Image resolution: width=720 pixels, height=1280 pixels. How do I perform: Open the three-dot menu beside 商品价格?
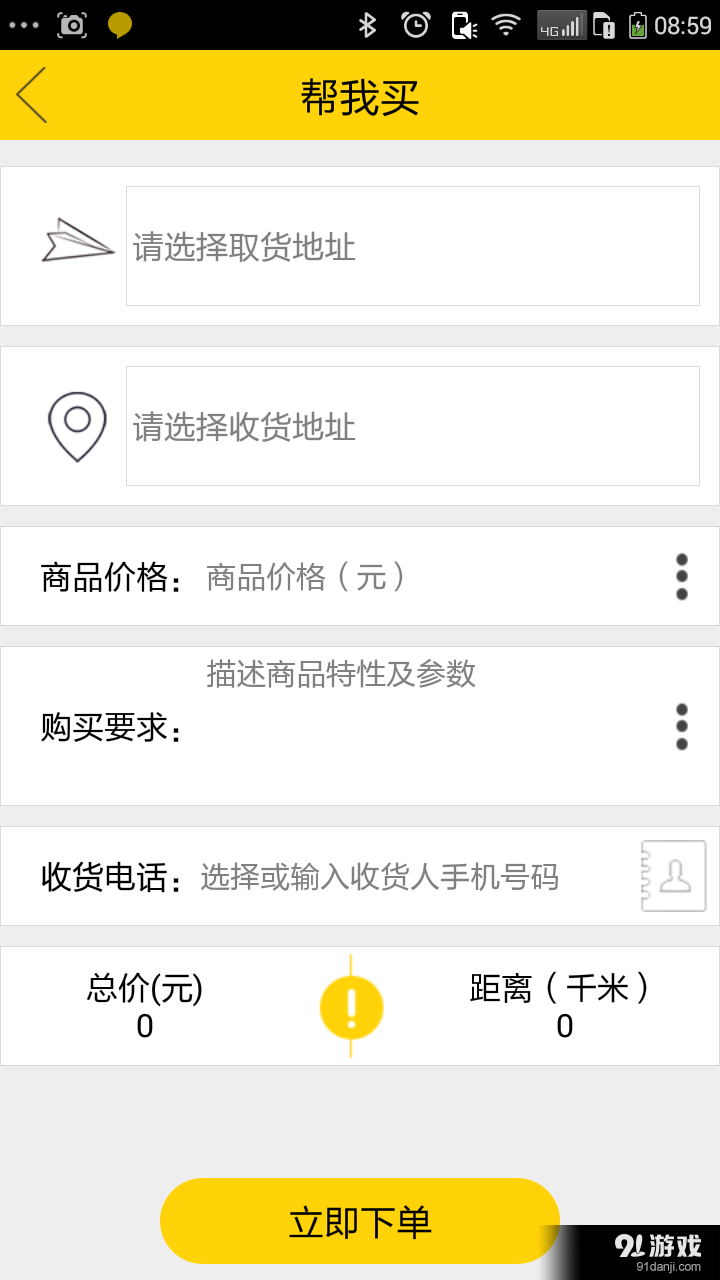point(681,576)
